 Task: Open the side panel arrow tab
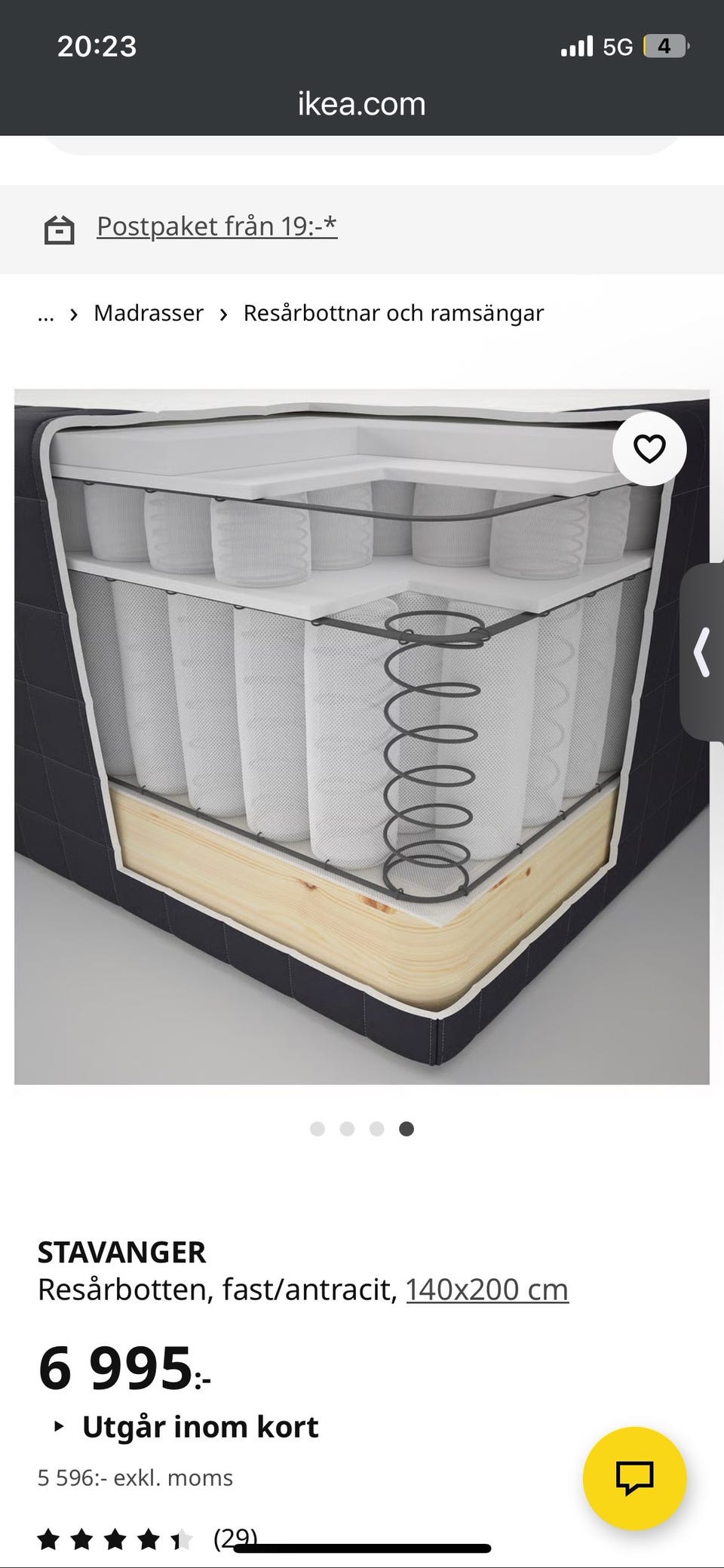(702, 652)
